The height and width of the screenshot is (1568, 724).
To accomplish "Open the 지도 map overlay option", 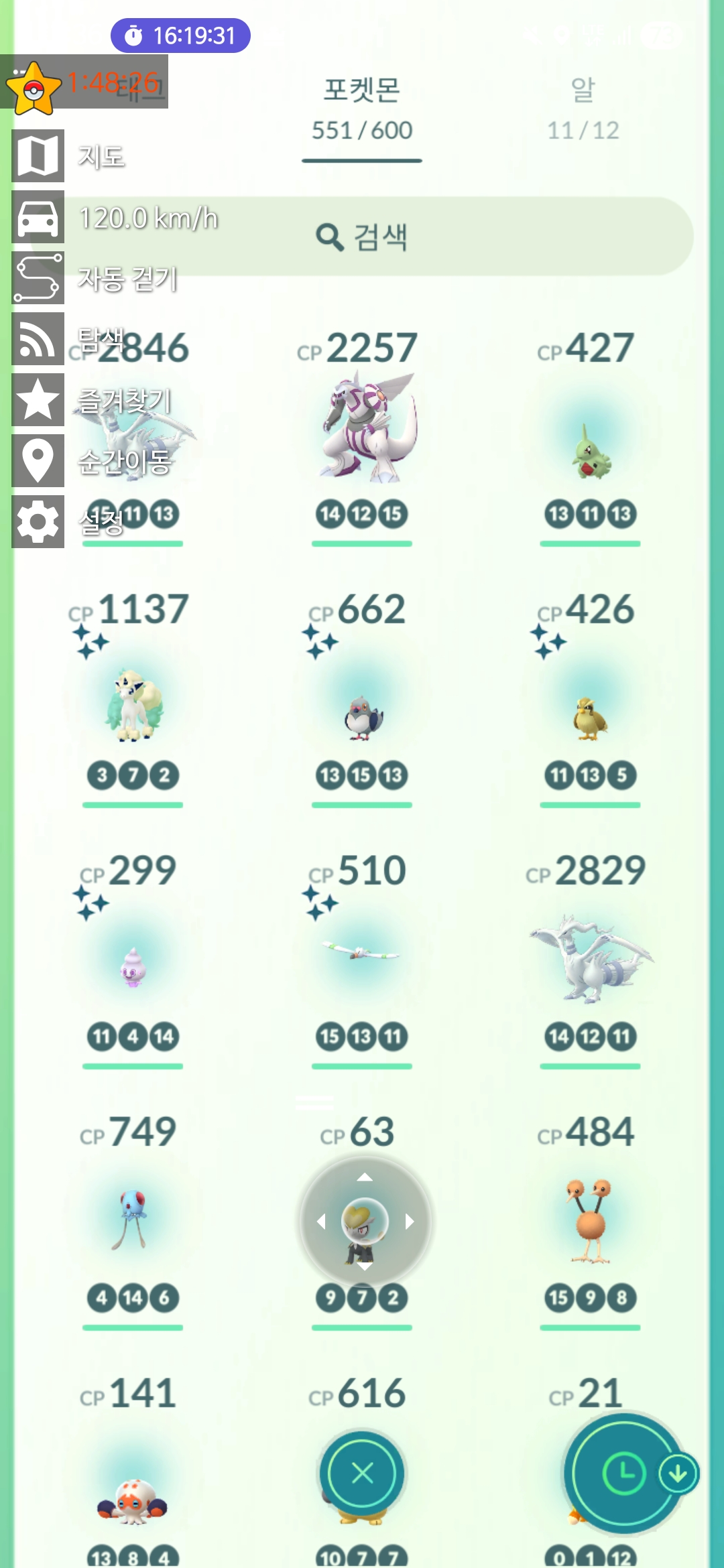I will [x=38, y=156].
